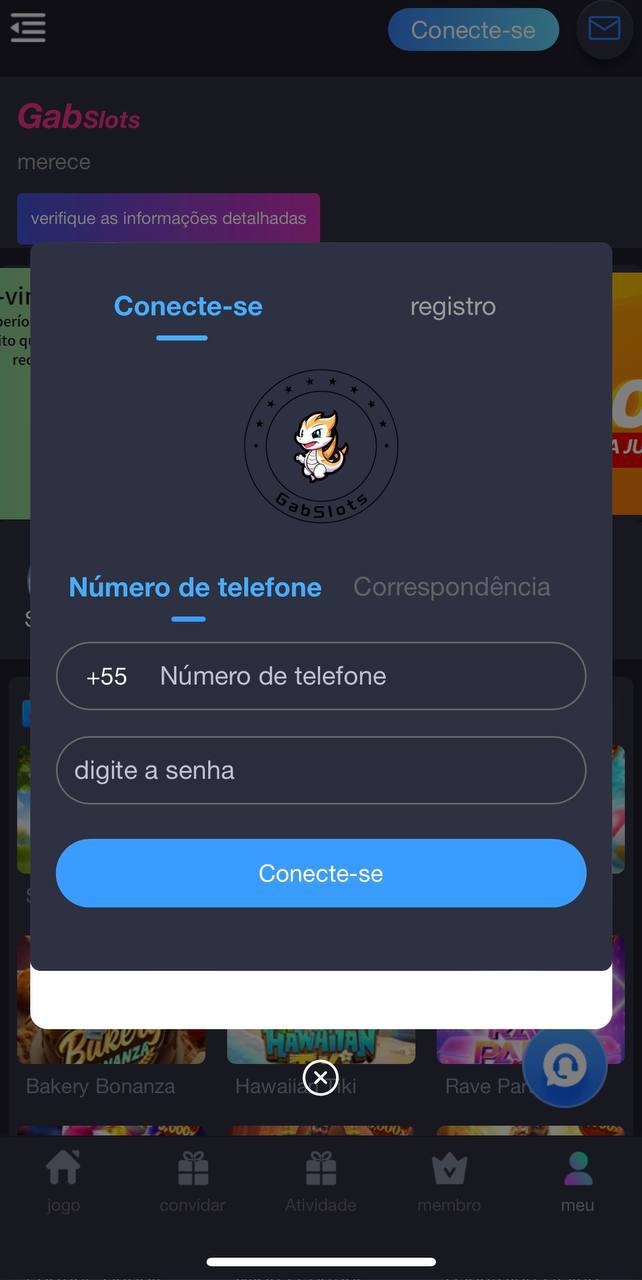The height and width of the screenshot is (1280, 642).
Task: Select the Conecte-se tab in dialog
Action: pyautogui.click(x=188, y=306)
